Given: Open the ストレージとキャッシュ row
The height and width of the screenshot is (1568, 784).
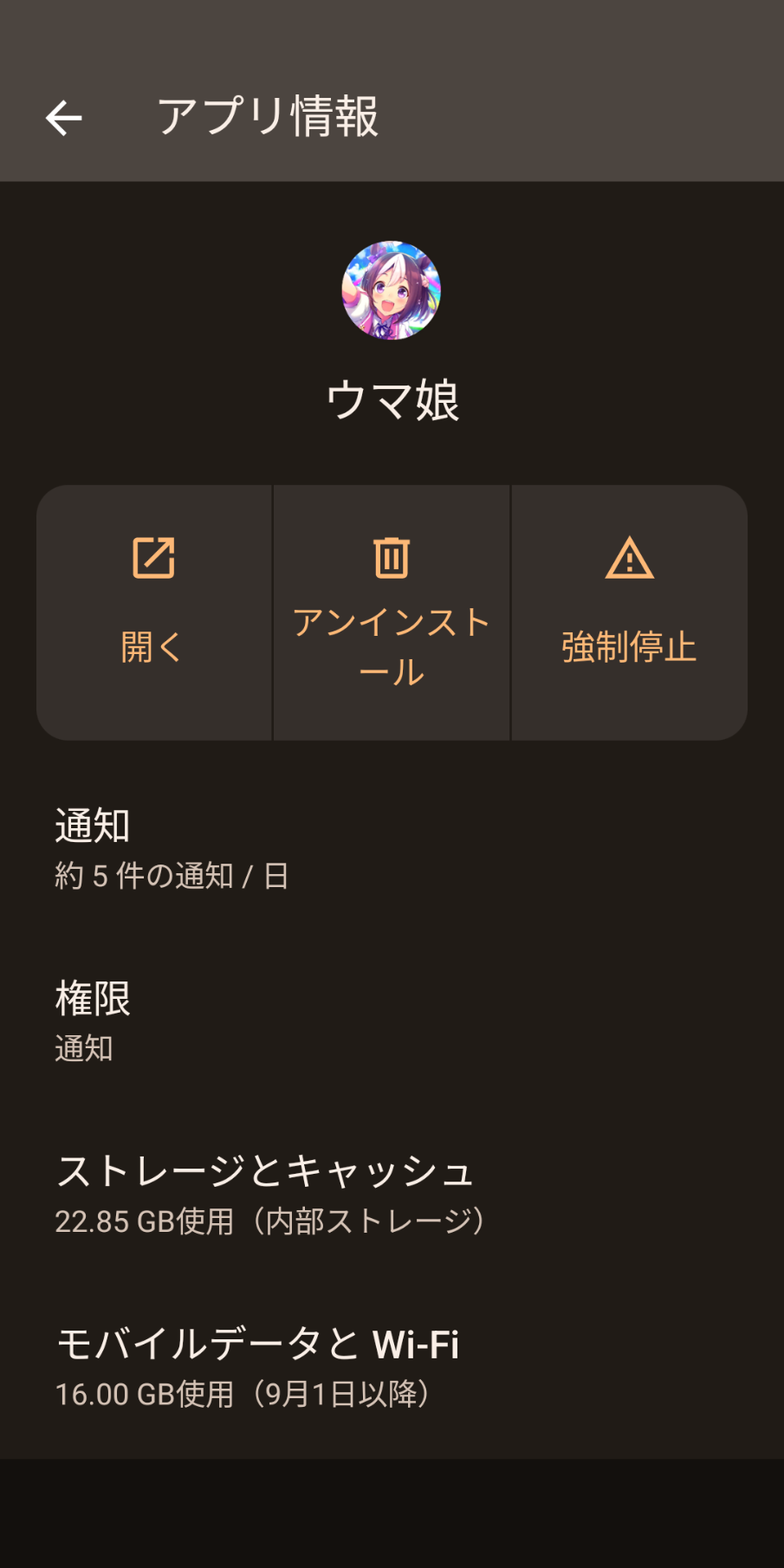Looking at the screenshot, I should pyautogui.click(x=392, y=1194).
